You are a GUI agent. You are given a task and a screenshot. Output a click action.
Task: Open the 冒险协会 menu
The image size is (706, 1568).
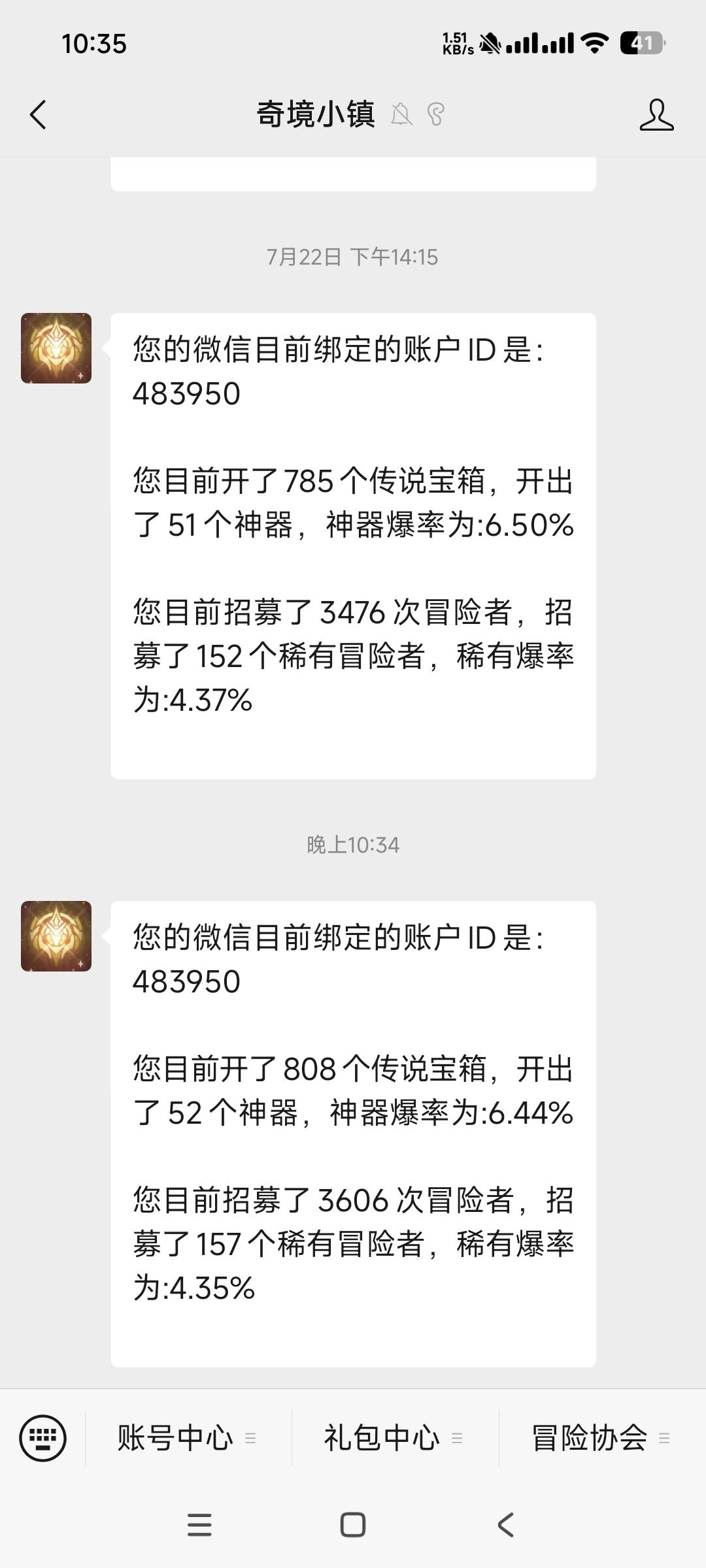click(601, 1438)
